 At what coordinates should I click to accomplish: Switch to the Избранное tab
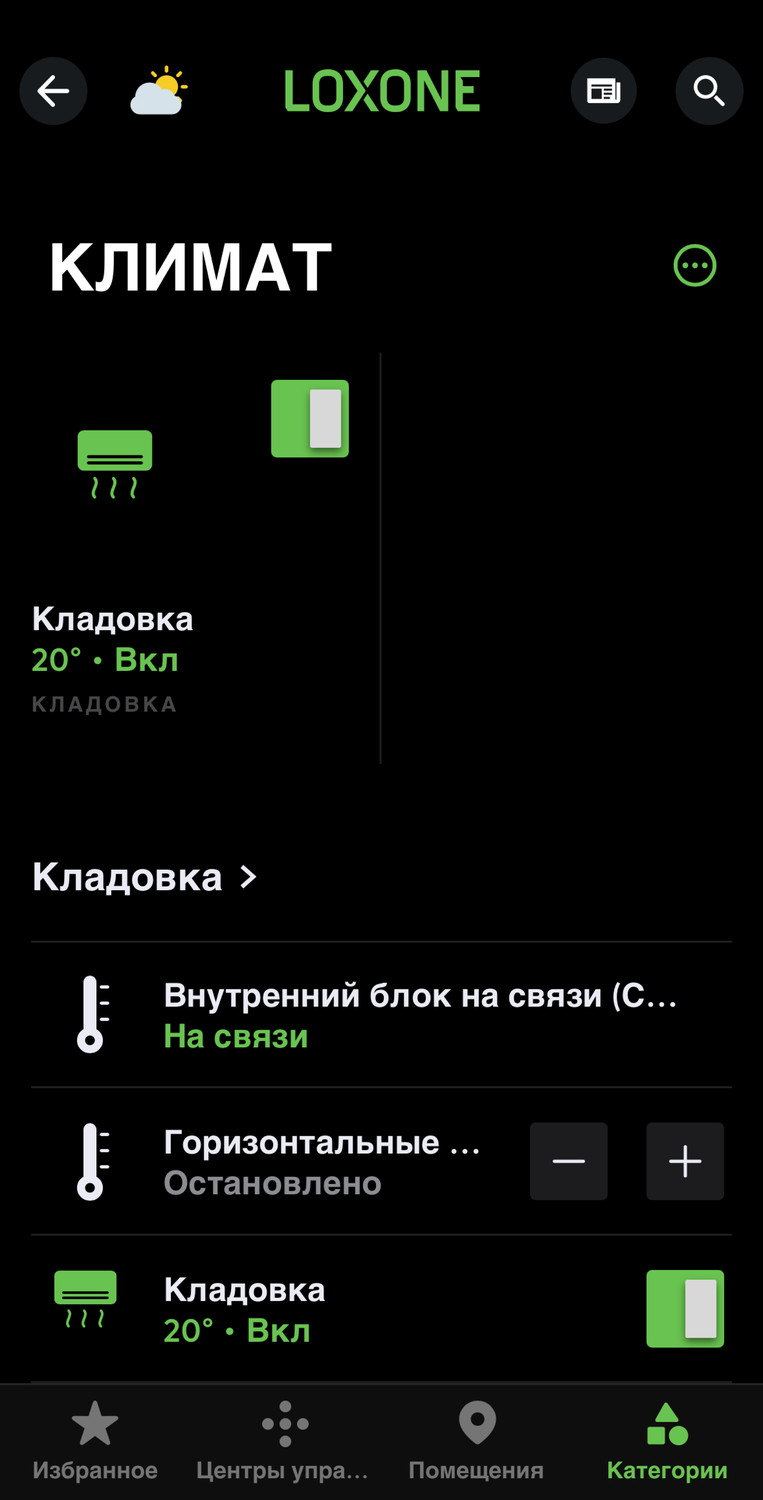point(95,1442)
